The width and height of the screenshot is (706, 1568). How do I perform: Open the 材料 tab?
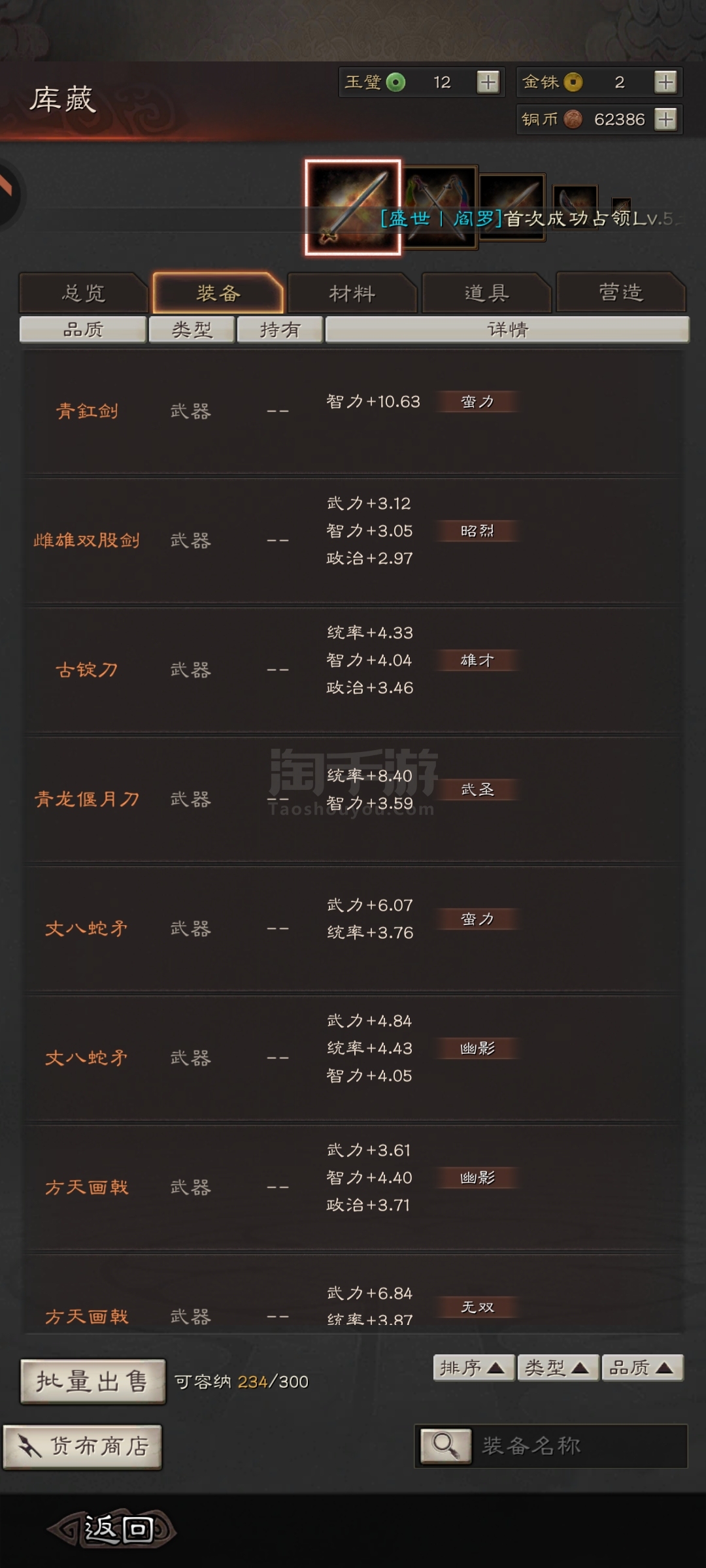coord(352,293)
